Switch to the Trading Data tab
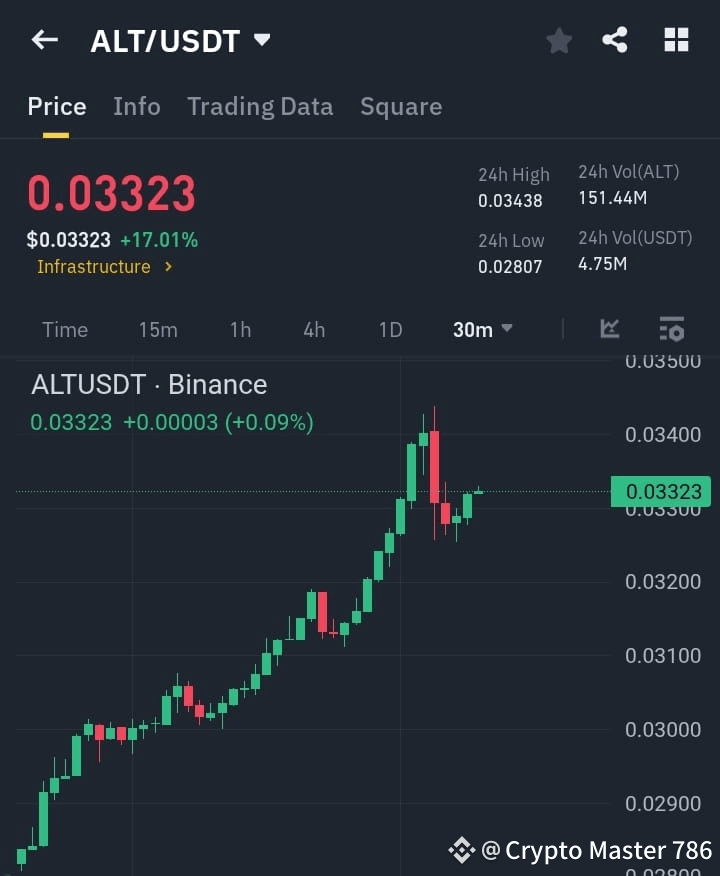The image size is (720, 876). pyautogui.click(x=260, y=106)
